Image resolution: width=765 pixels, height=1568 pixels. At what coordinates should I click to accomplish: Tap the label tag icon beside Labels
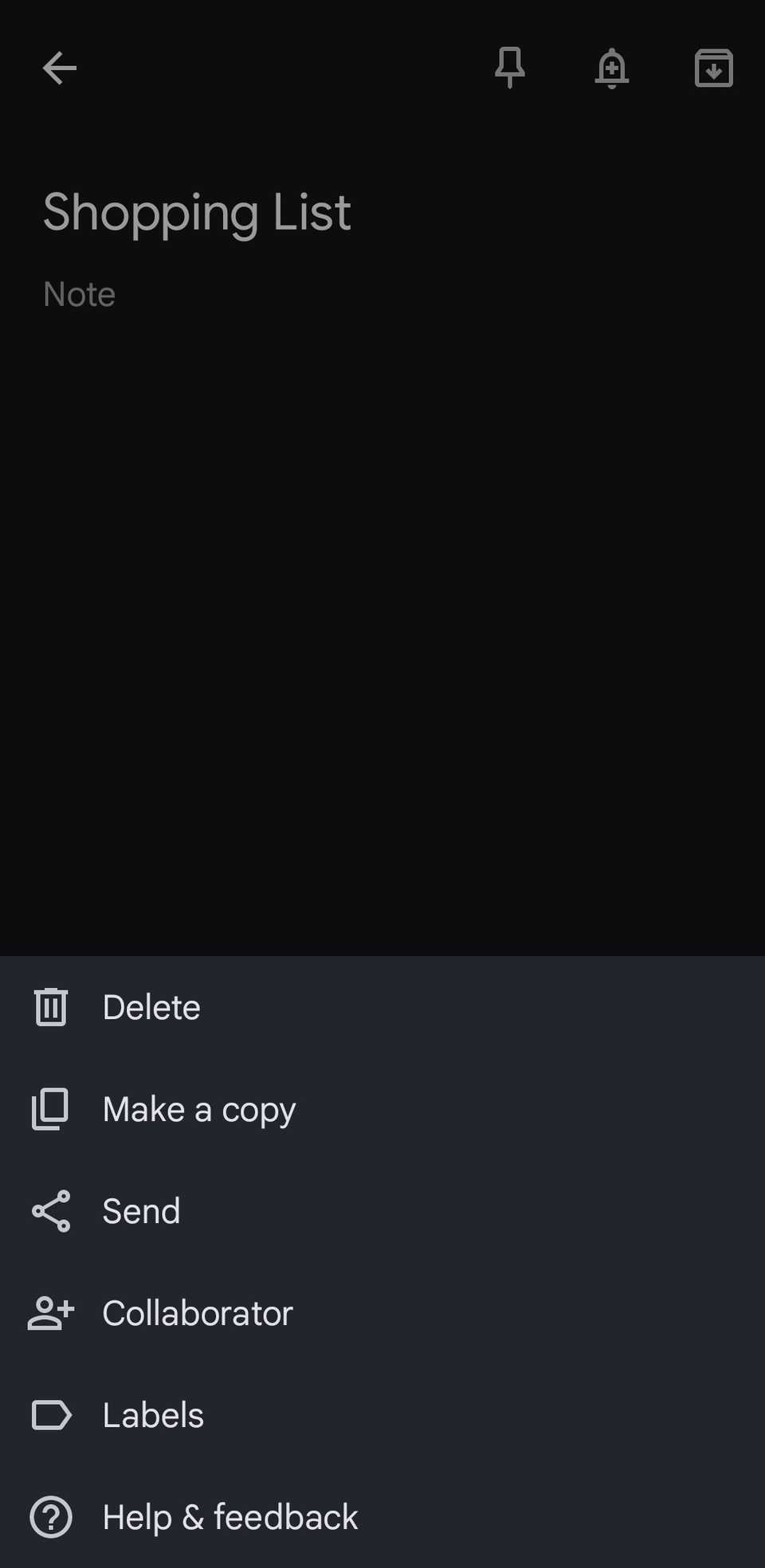(x=50, y=1415)
